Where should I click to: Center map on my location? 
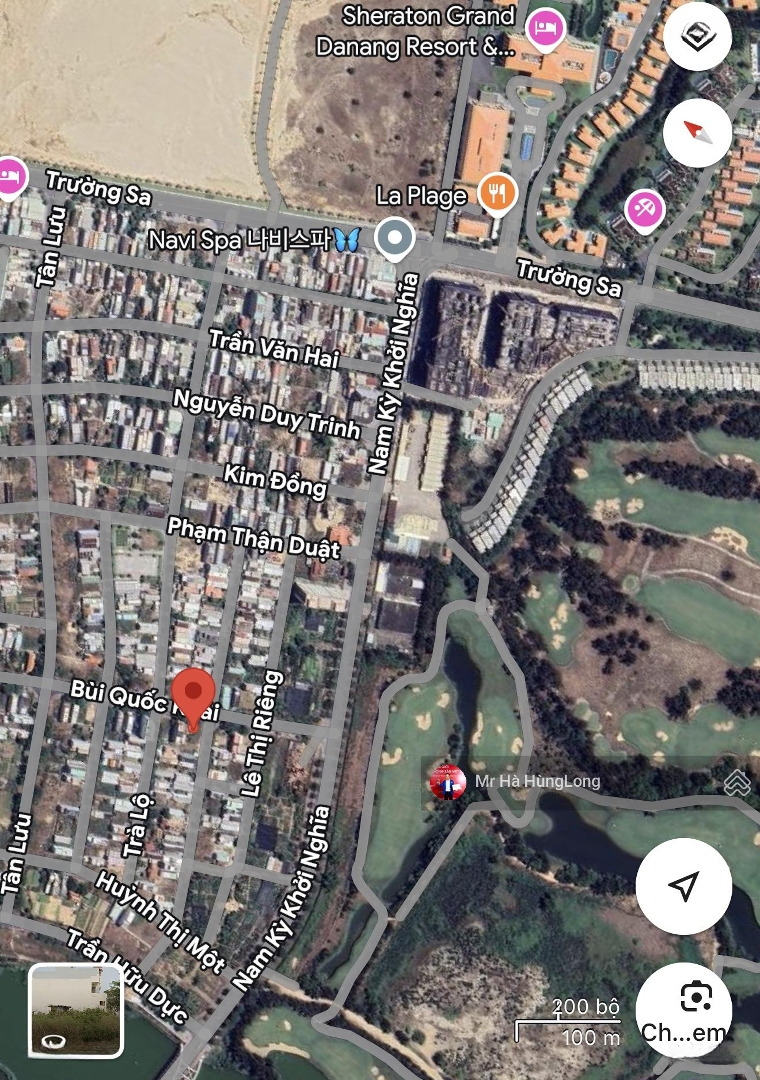[684, 885]
